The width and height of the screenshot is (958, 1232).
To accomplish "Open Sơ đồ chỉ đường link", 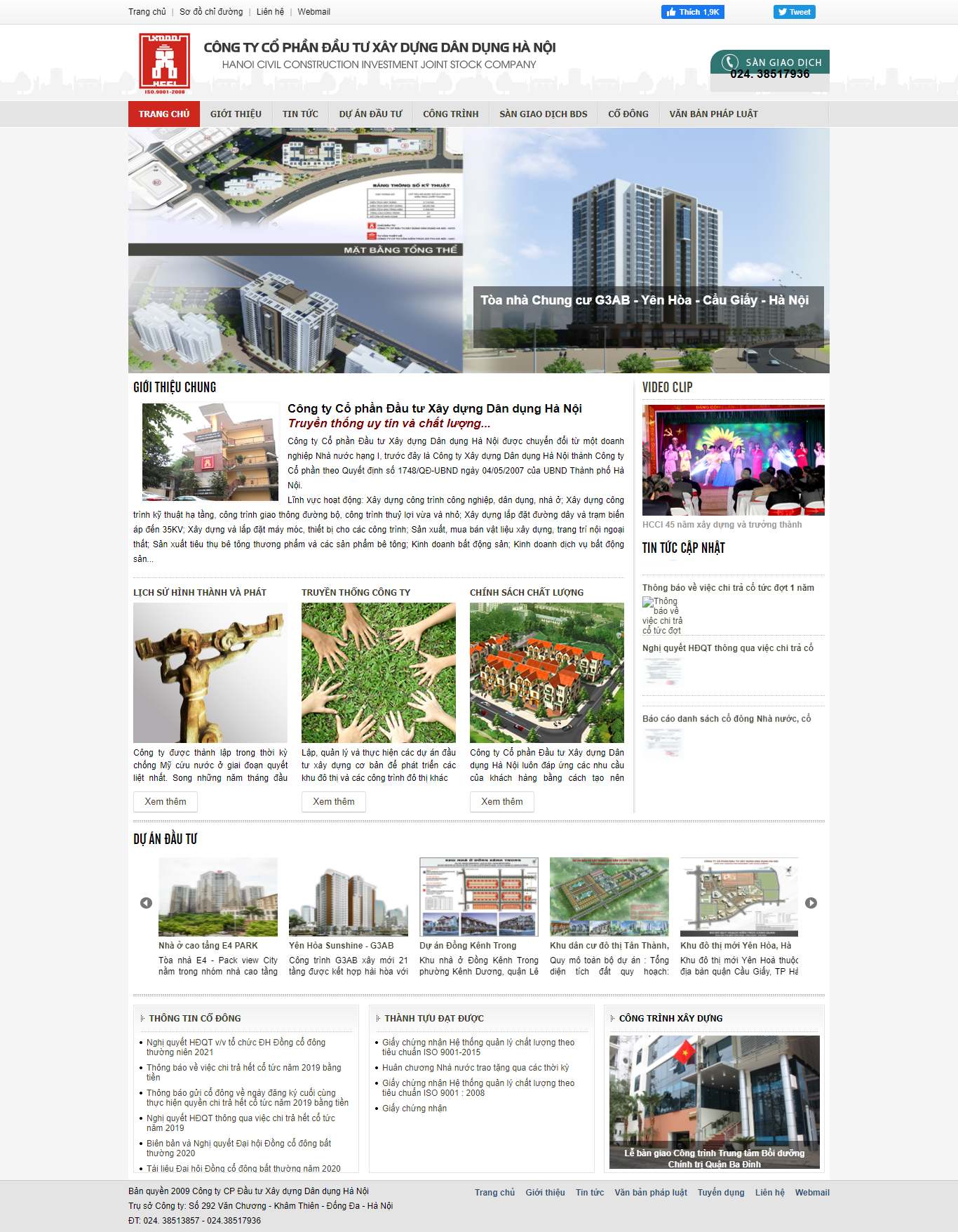I will 211,12.
